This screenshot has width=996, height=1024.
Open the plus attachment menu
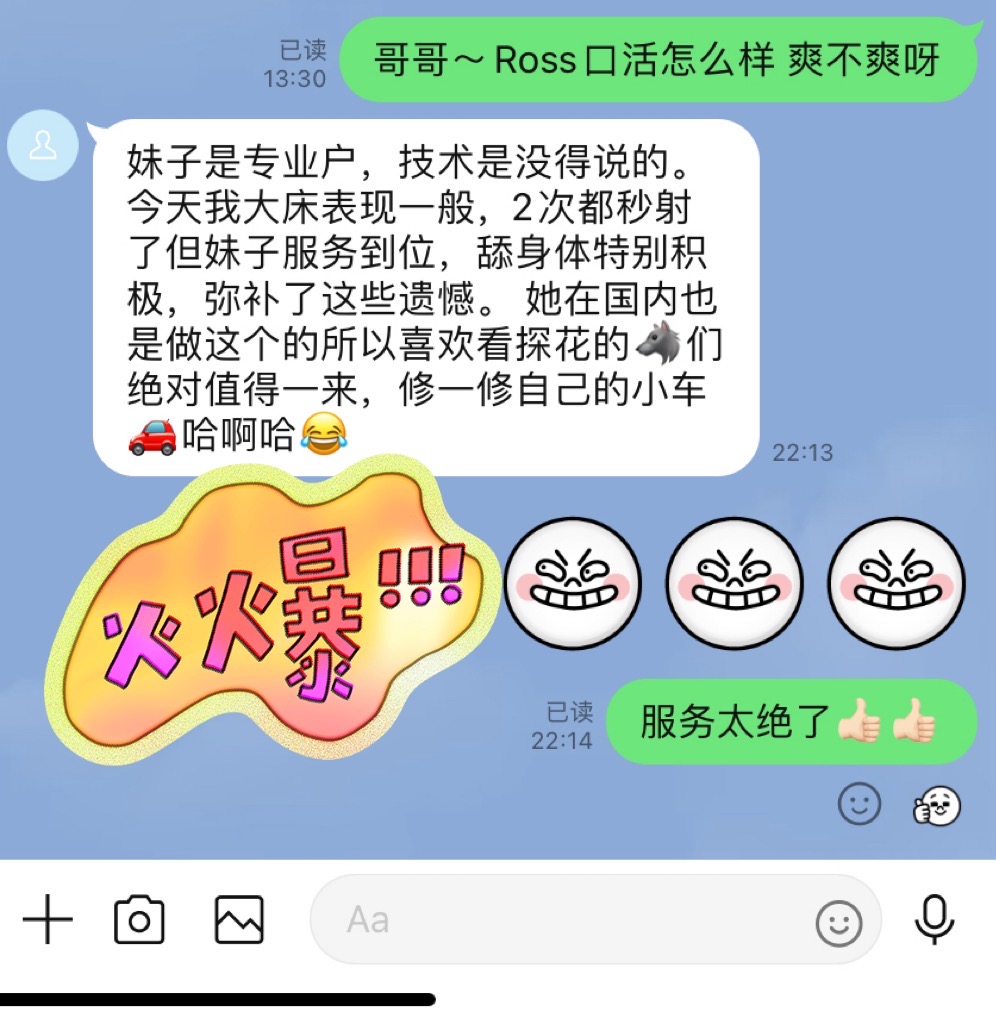coord(47,919)
